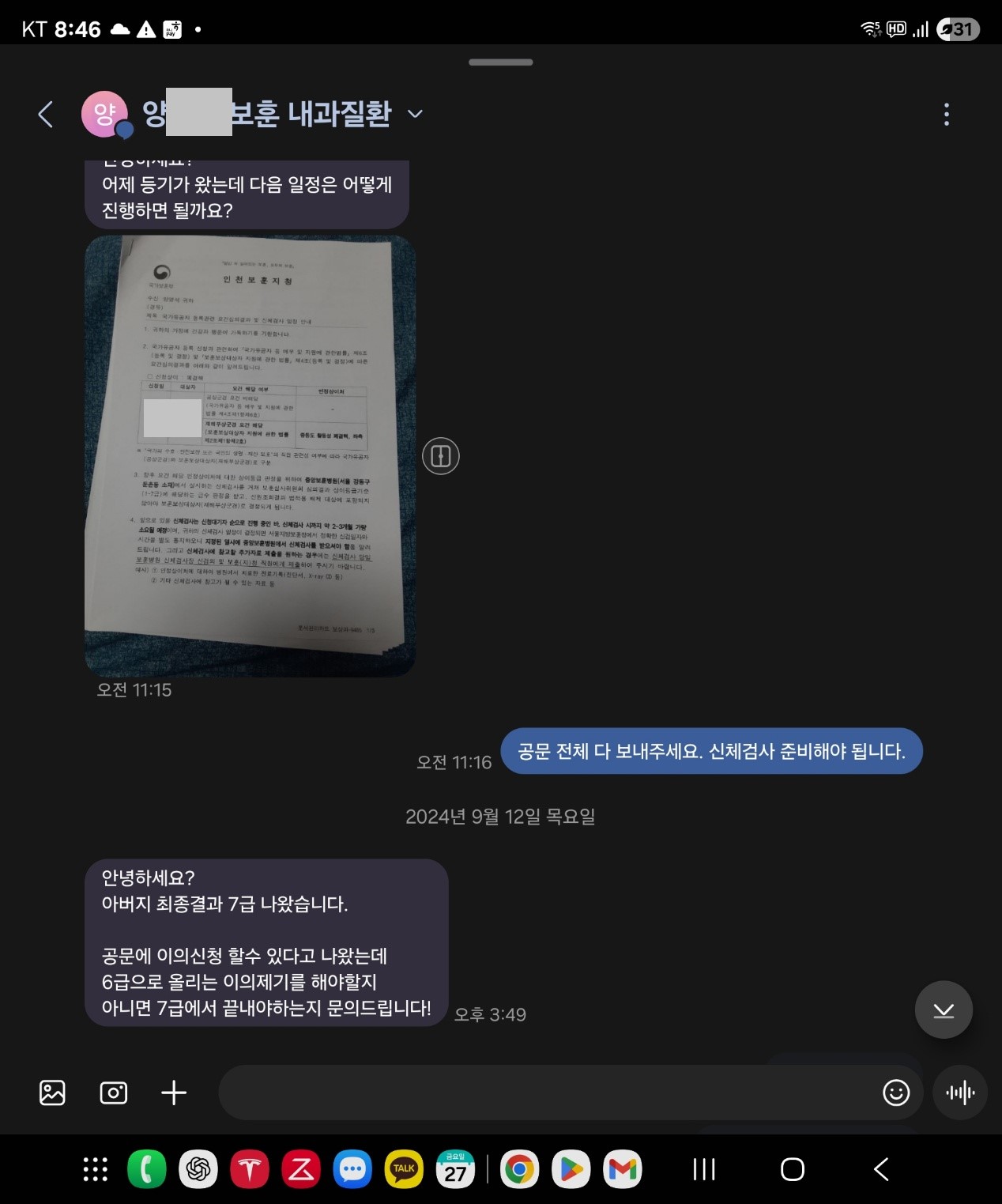Launch the Phone app from the taskbar

click(x=147, y=1169)
